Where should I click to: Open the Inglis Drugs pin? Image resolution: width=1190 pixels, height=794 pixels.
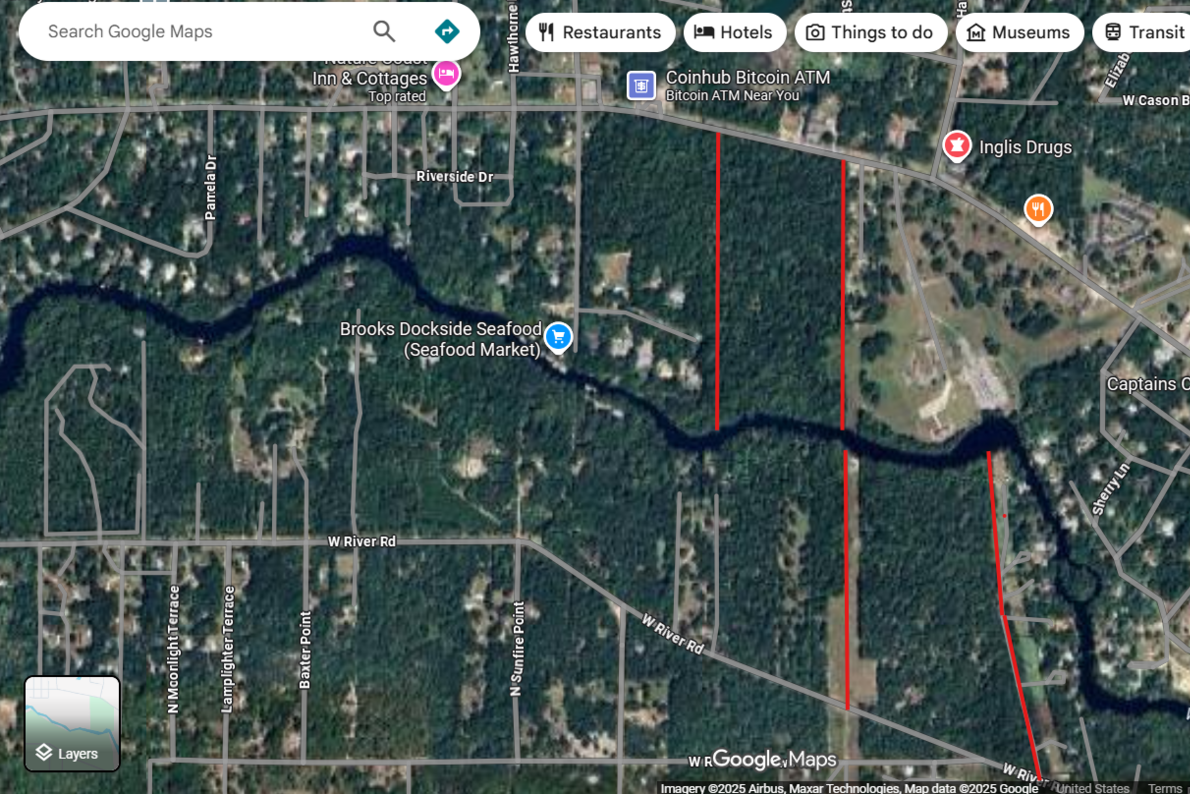[957, 146]
